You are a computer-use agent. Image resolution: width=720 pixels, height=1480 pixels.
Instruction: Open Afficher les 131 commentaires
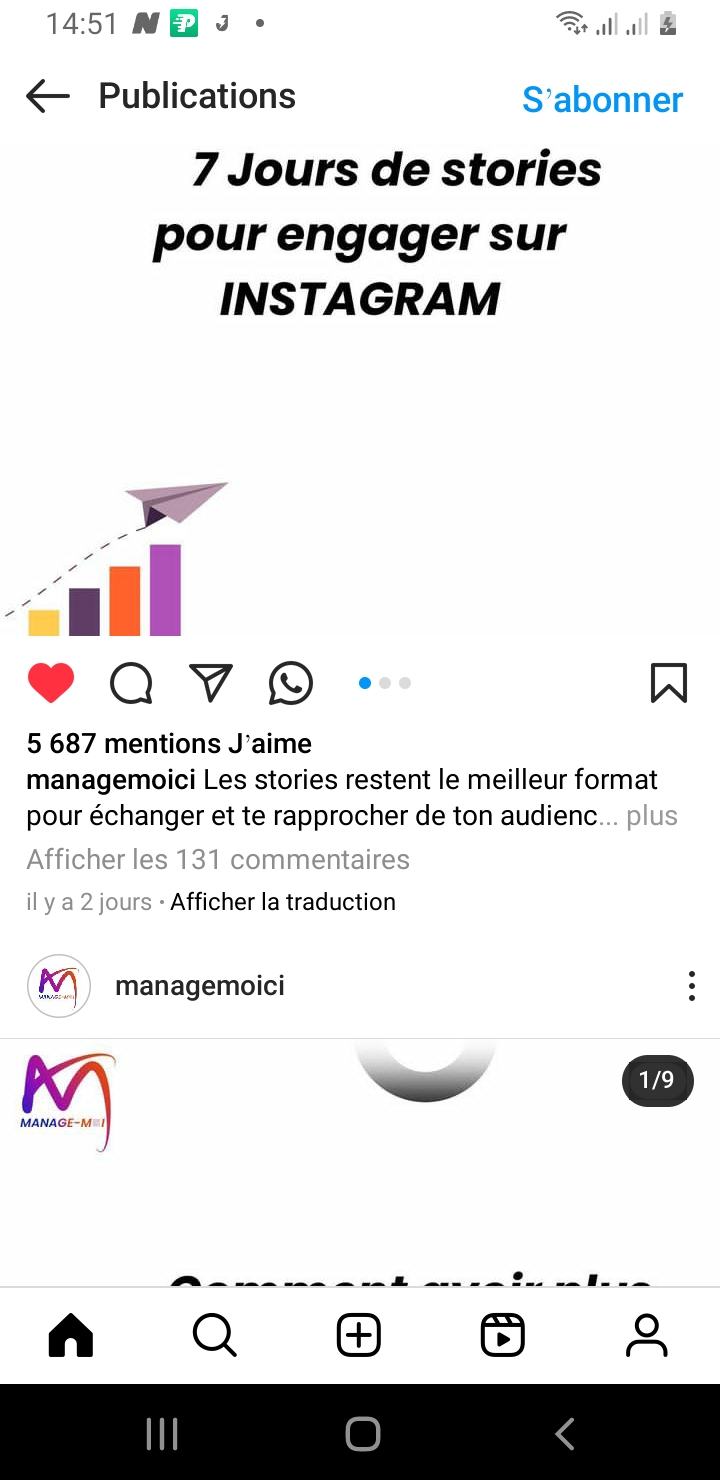point(218,860)
